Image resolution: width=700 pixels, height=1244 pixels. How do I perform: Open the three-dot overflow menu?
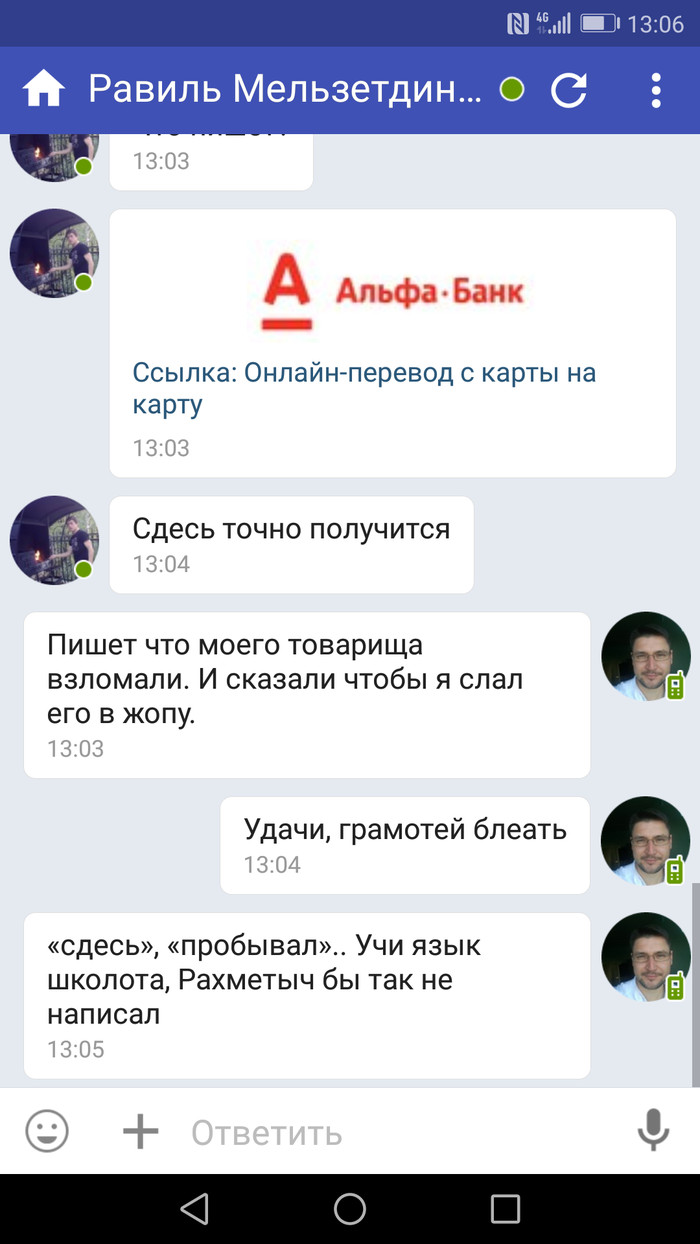coord(656,90)
